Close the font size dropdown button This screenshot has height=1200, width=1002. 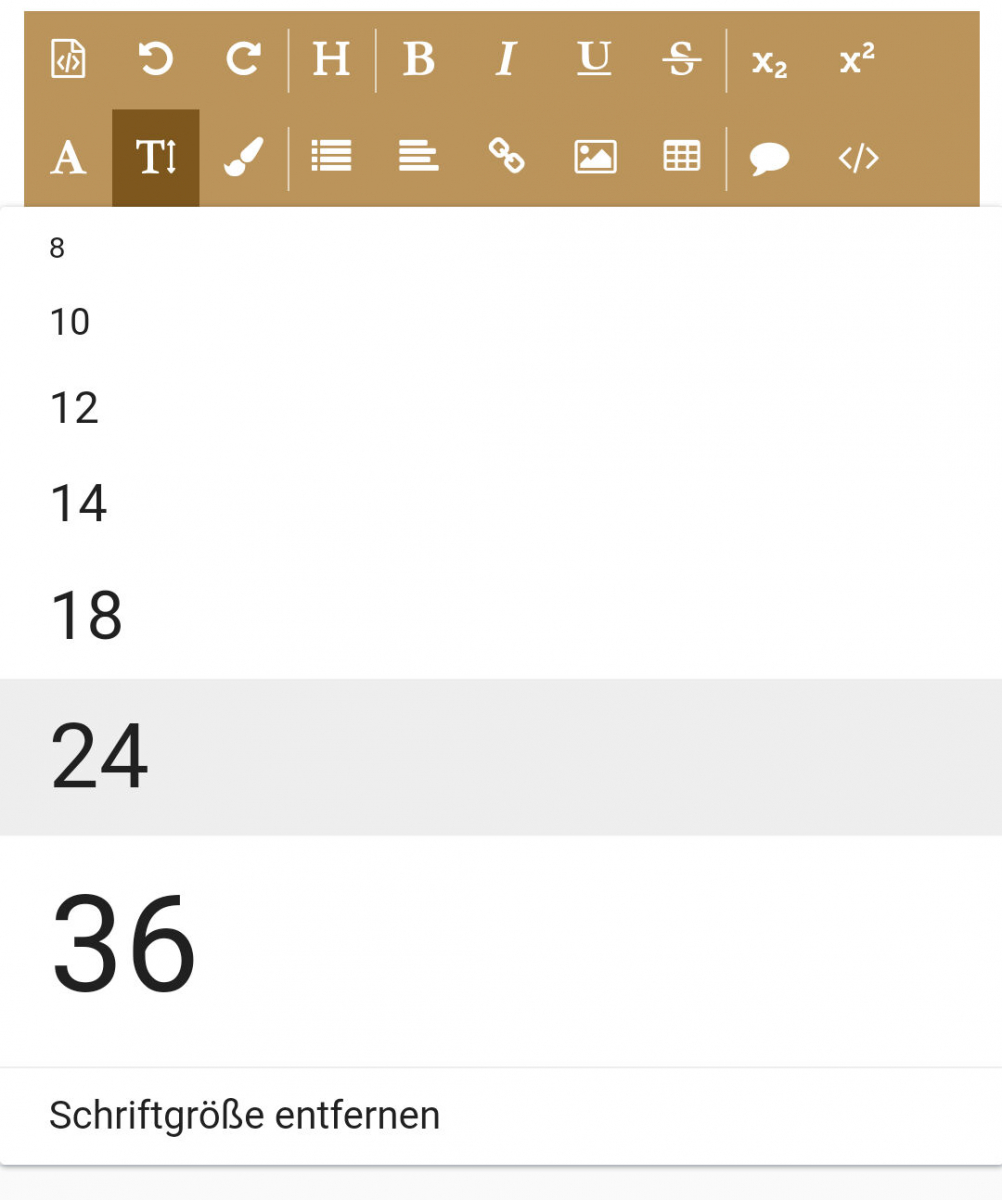click(x=156, y=158)
